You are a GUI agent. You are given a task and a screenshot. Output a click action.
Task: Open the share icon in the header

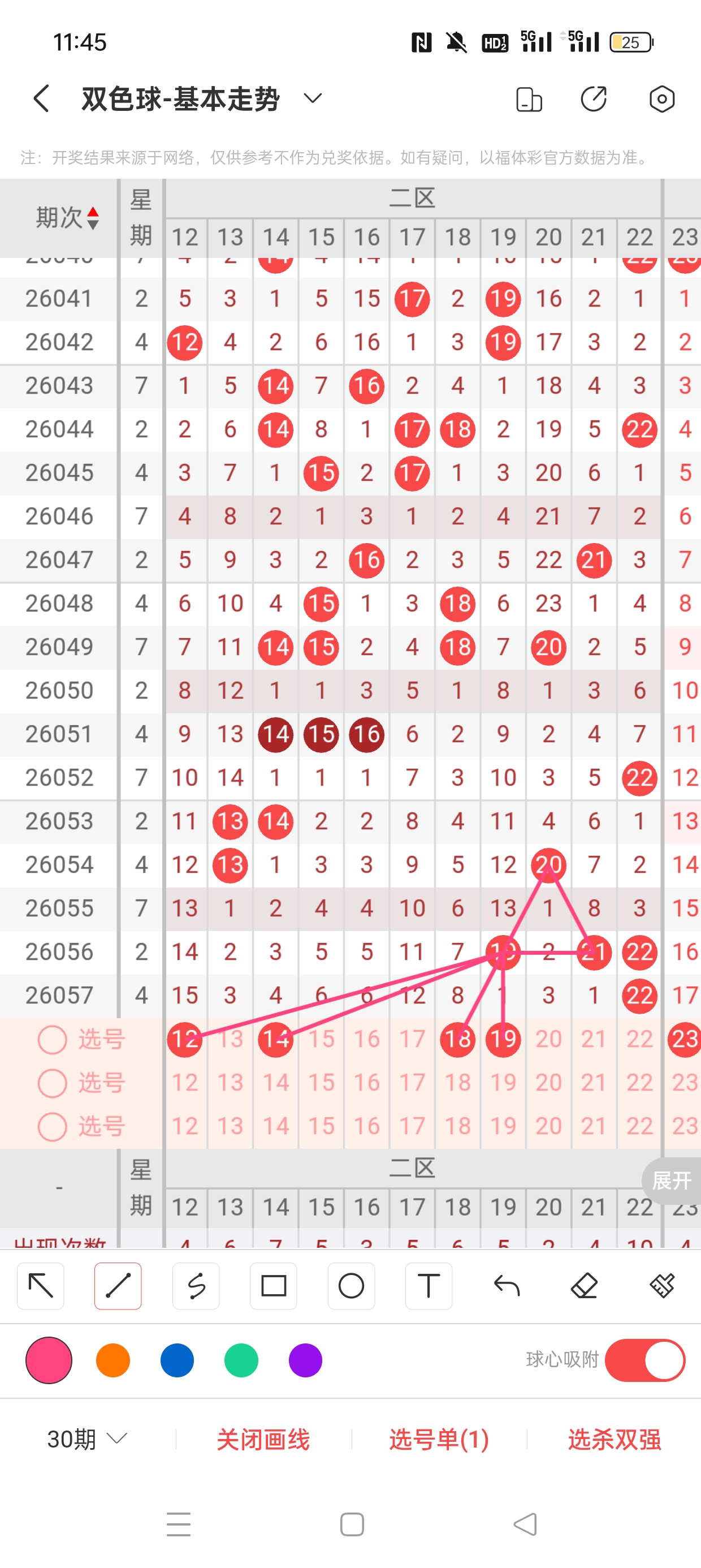594,98
